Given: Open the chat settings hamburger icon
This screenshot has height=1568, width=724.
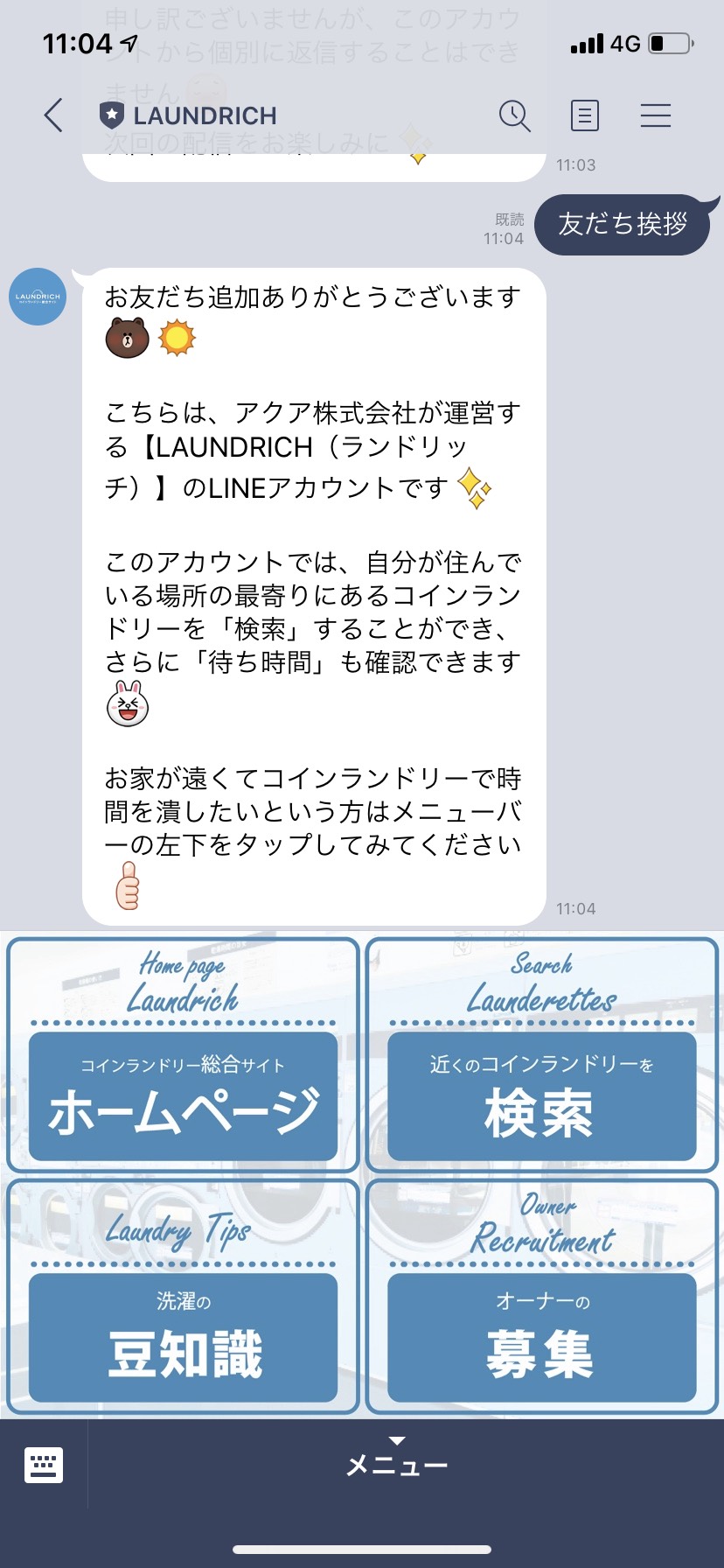Looking at the screenshot, I should pyautogui.click(x=655, y=115).
